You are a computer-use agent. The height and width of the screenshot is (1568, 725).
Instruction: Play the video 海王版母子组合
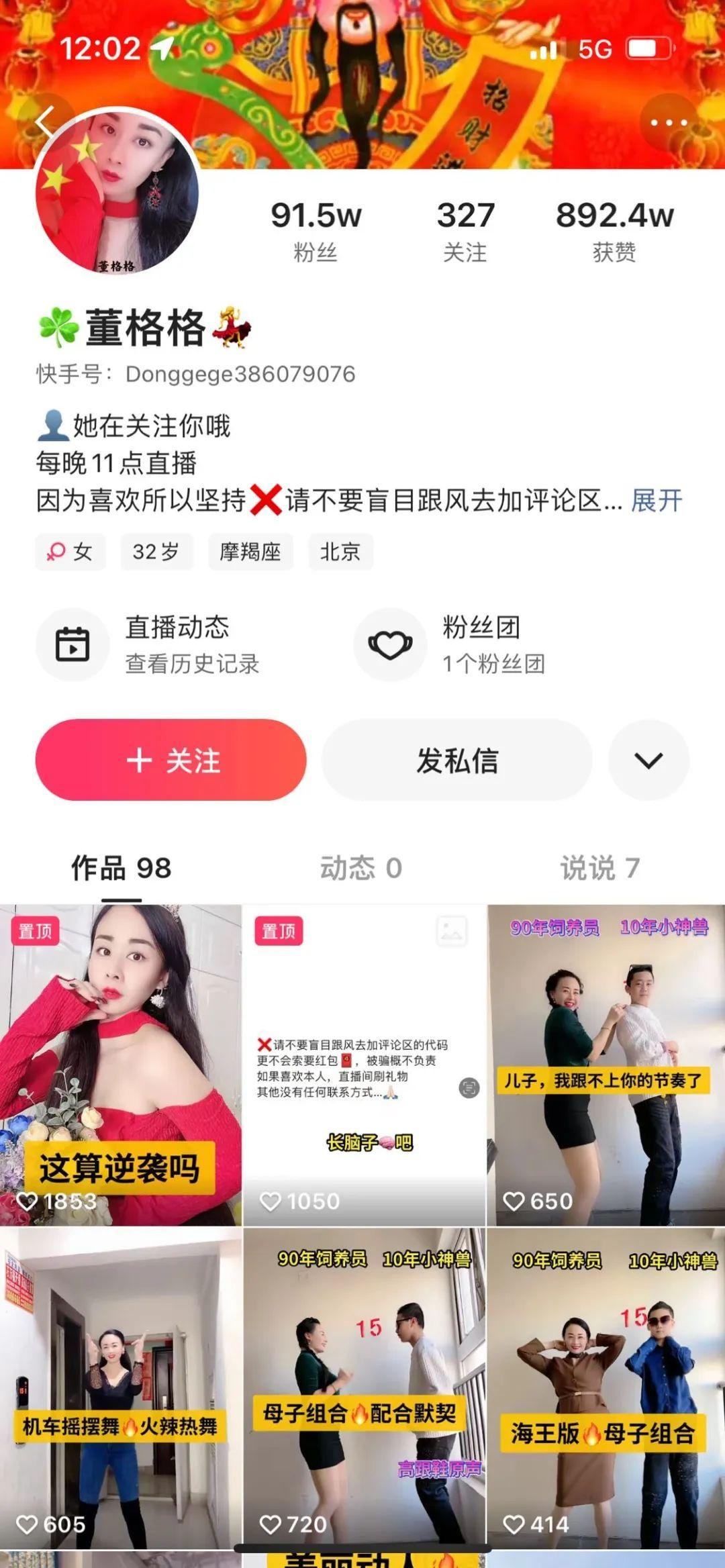[606, 1388]
